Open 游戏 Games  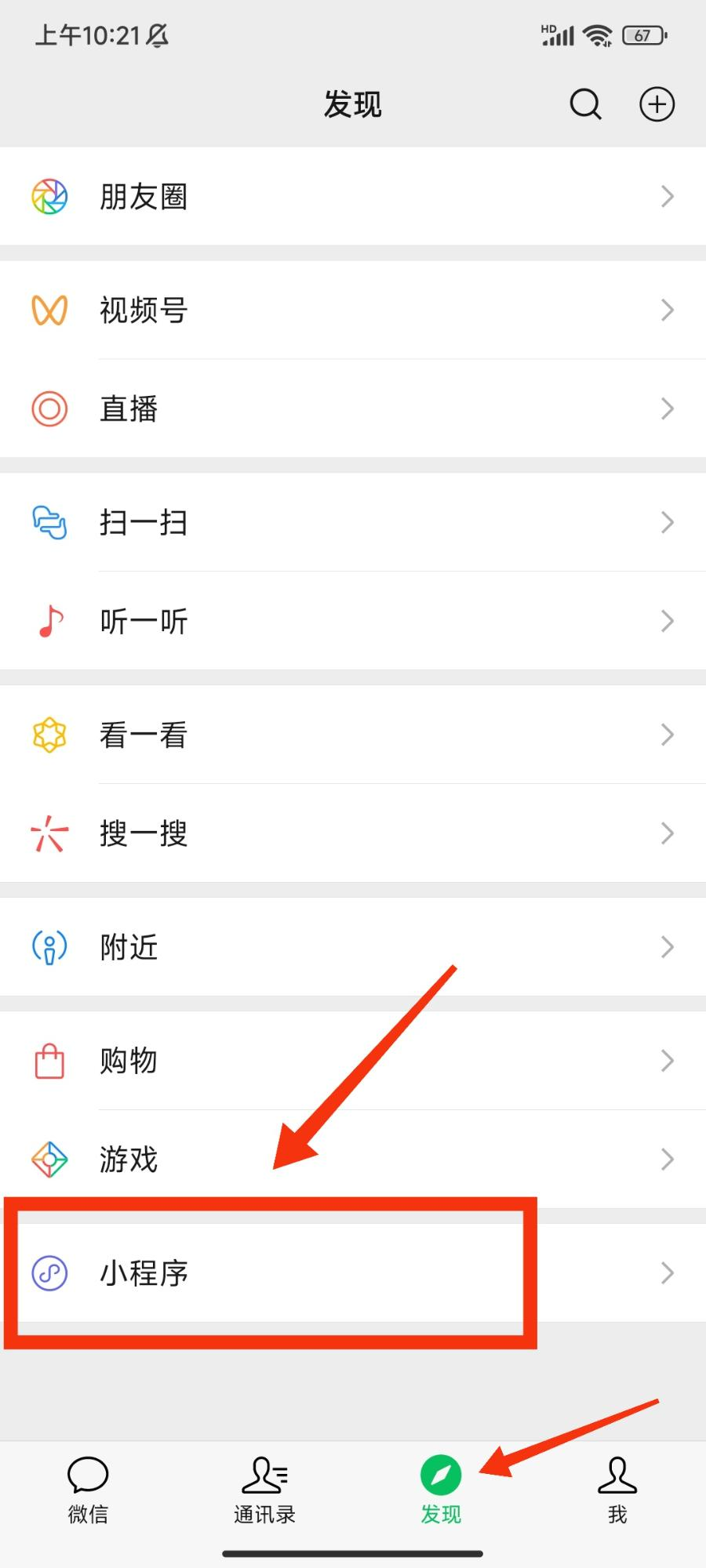point(353,1159)
